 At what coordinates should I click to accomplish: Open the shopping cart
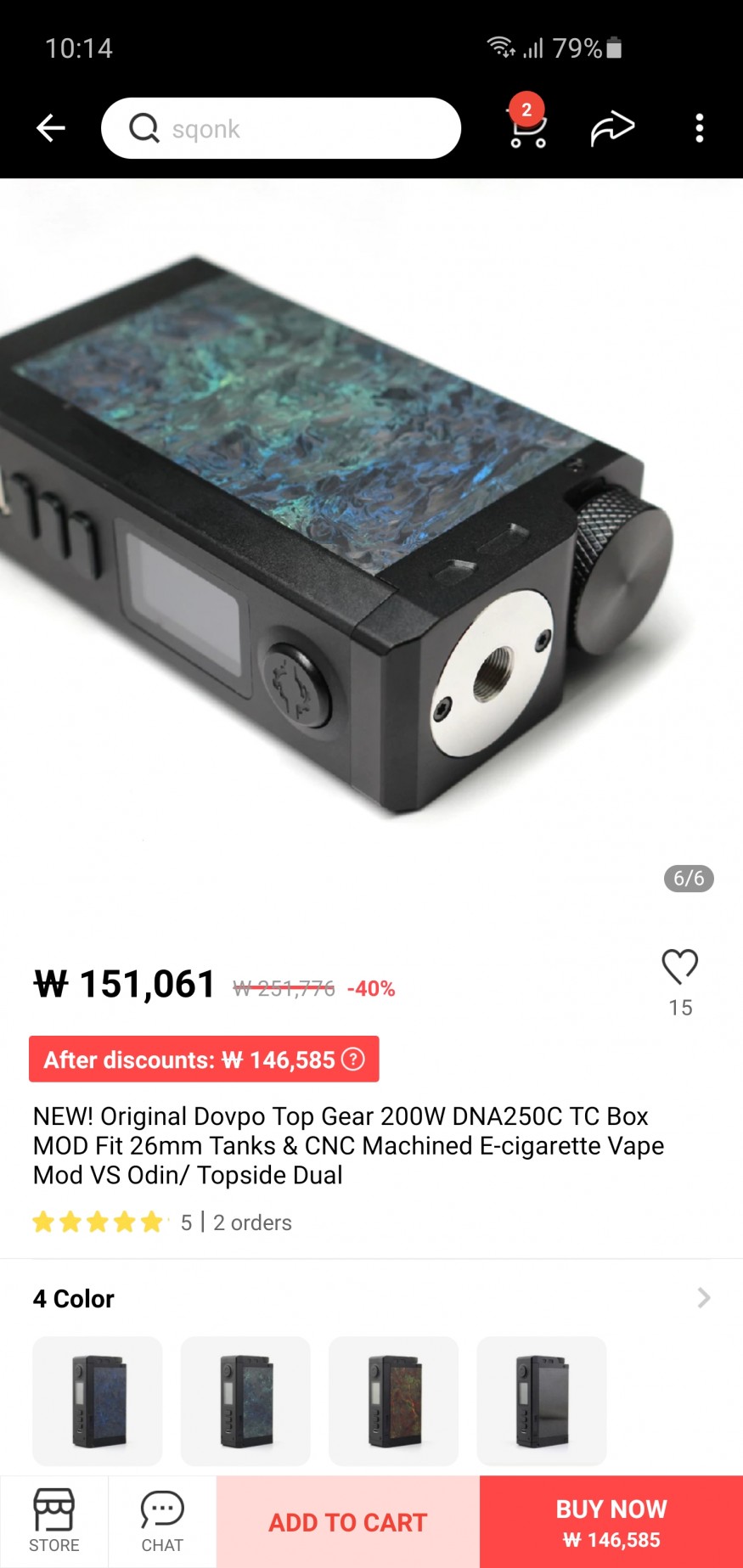coord(527,128)
